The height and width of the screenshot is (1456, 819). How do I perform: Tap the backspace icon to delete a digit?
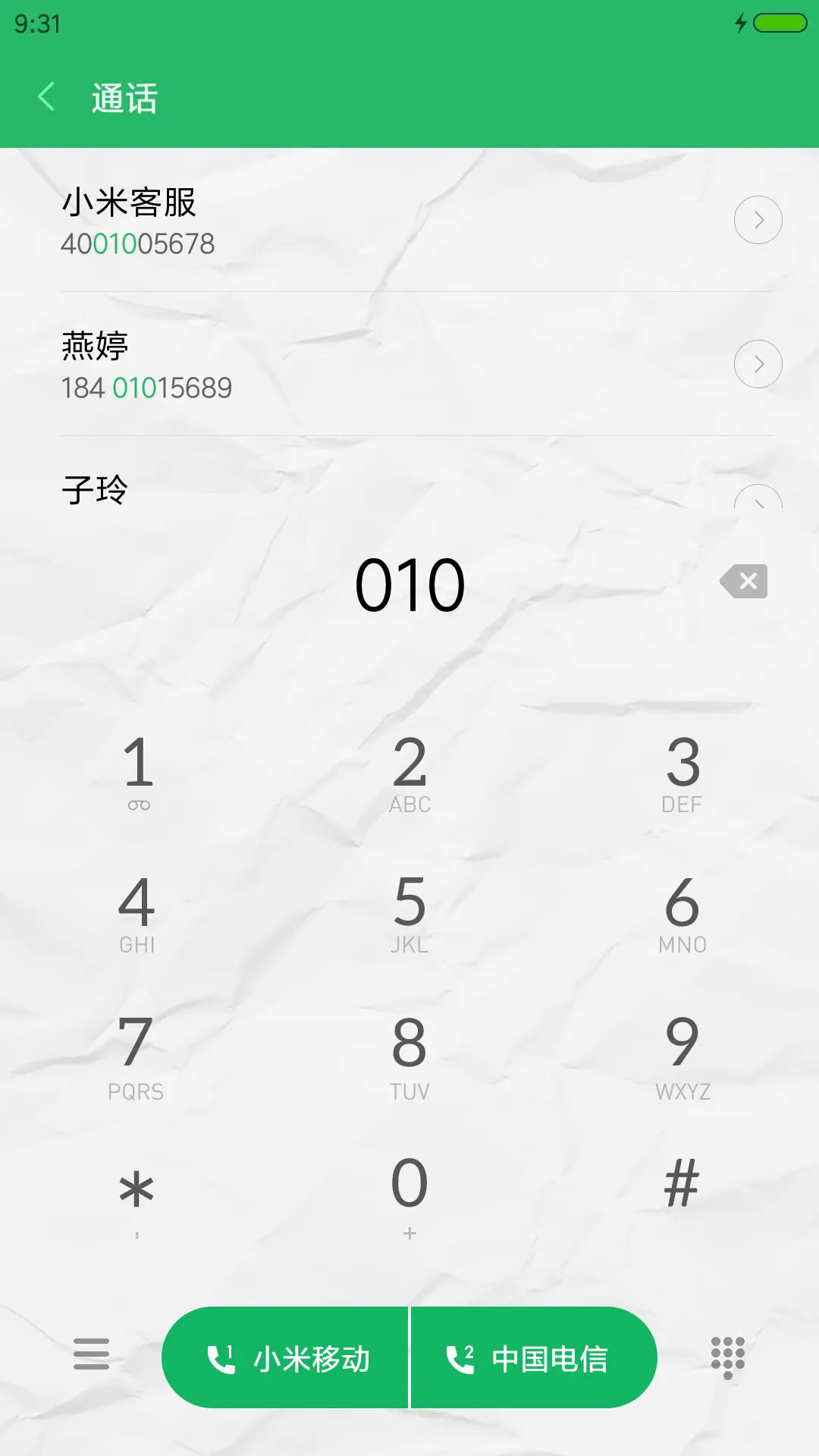pyautogui.click(x=744, y=582)
